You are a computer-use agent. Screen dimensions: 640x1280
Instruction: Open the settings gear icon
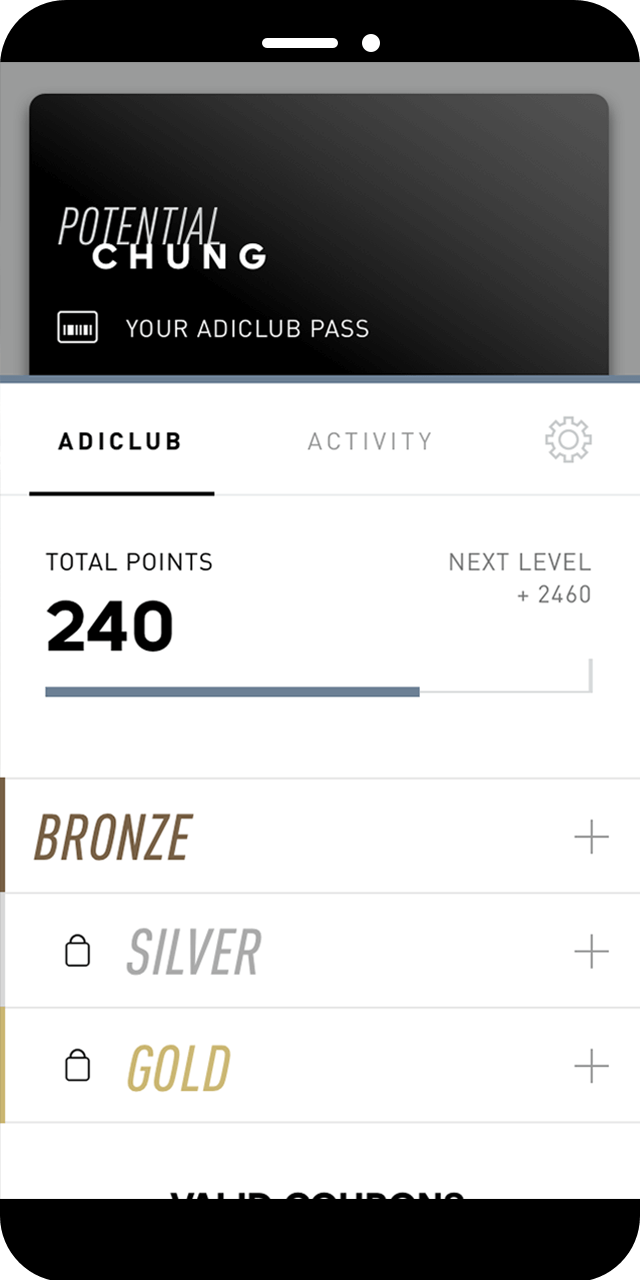[568, 441]
